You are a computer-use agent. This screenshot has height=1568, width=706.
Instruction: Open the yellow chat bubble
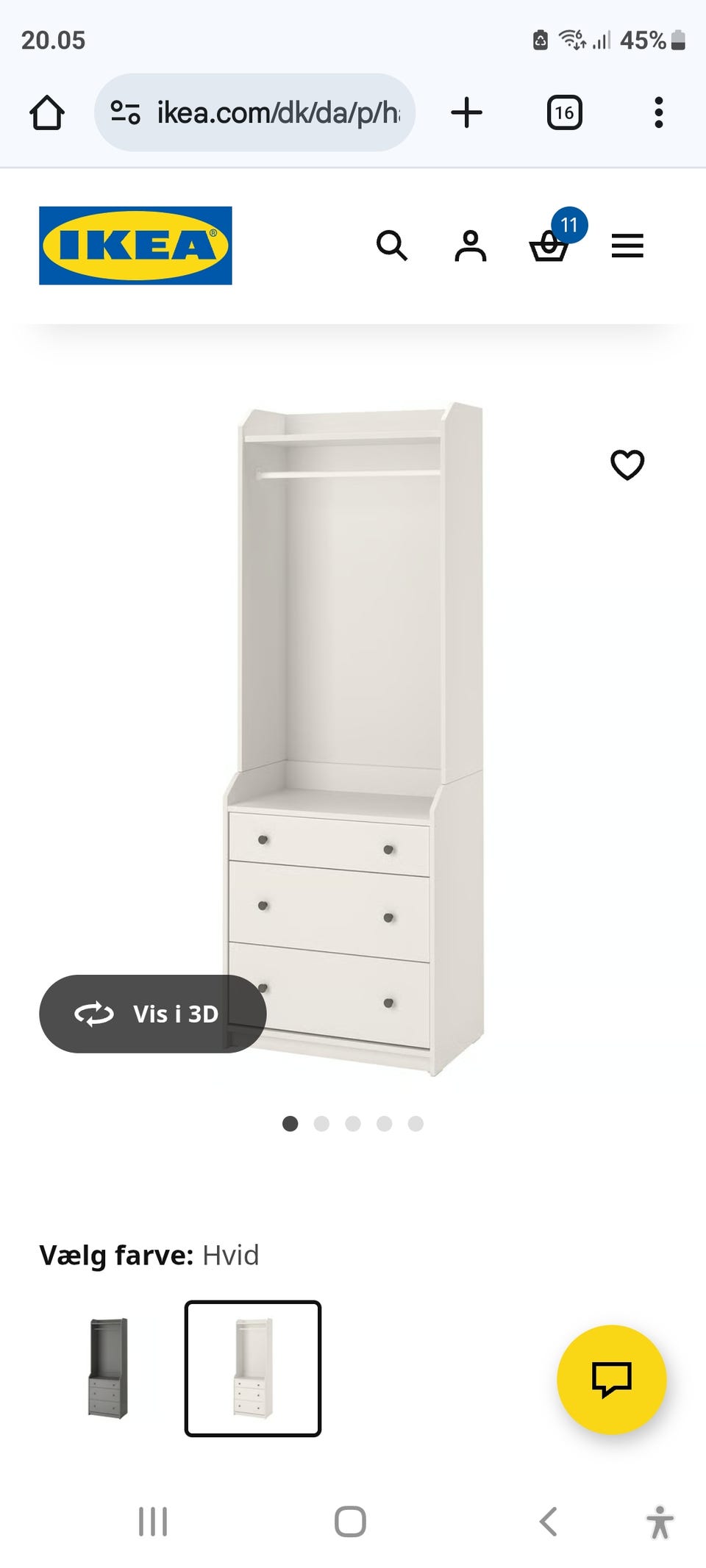click(612, 1379)
